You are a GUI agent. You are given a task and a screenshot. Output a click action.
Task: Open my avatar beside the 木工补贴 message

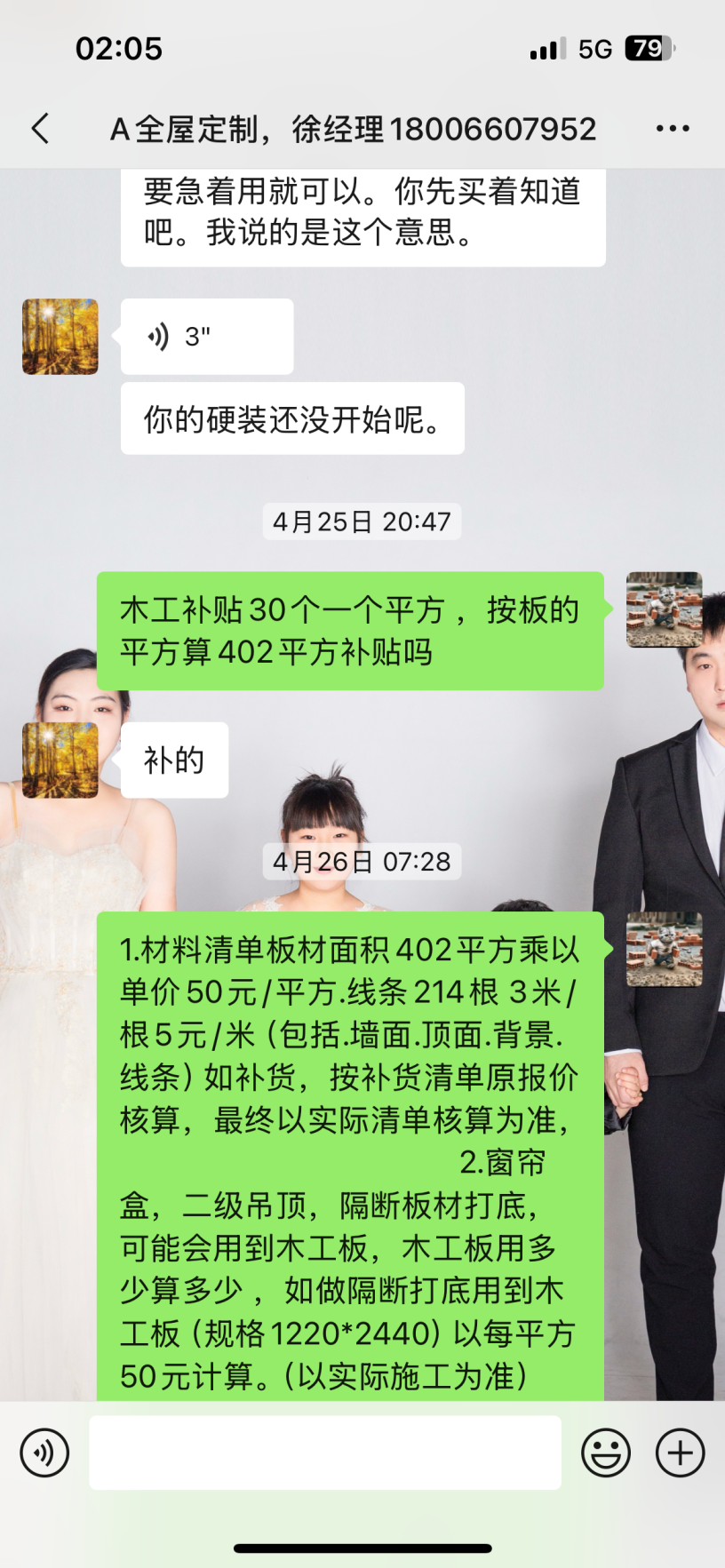[x=664, y=609]
